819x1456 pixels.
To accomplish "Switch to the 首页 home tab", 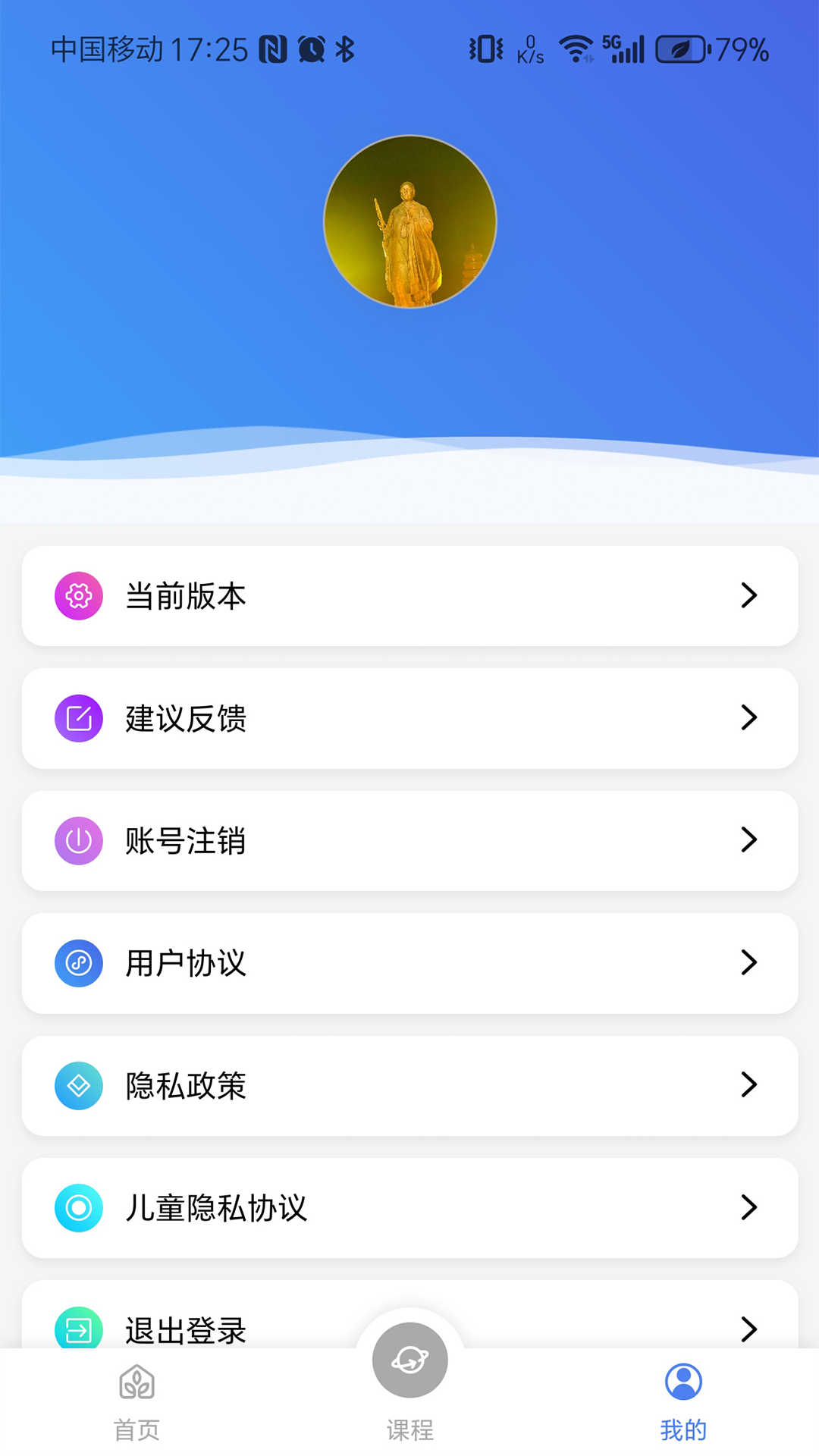I will pos(136,1403).
